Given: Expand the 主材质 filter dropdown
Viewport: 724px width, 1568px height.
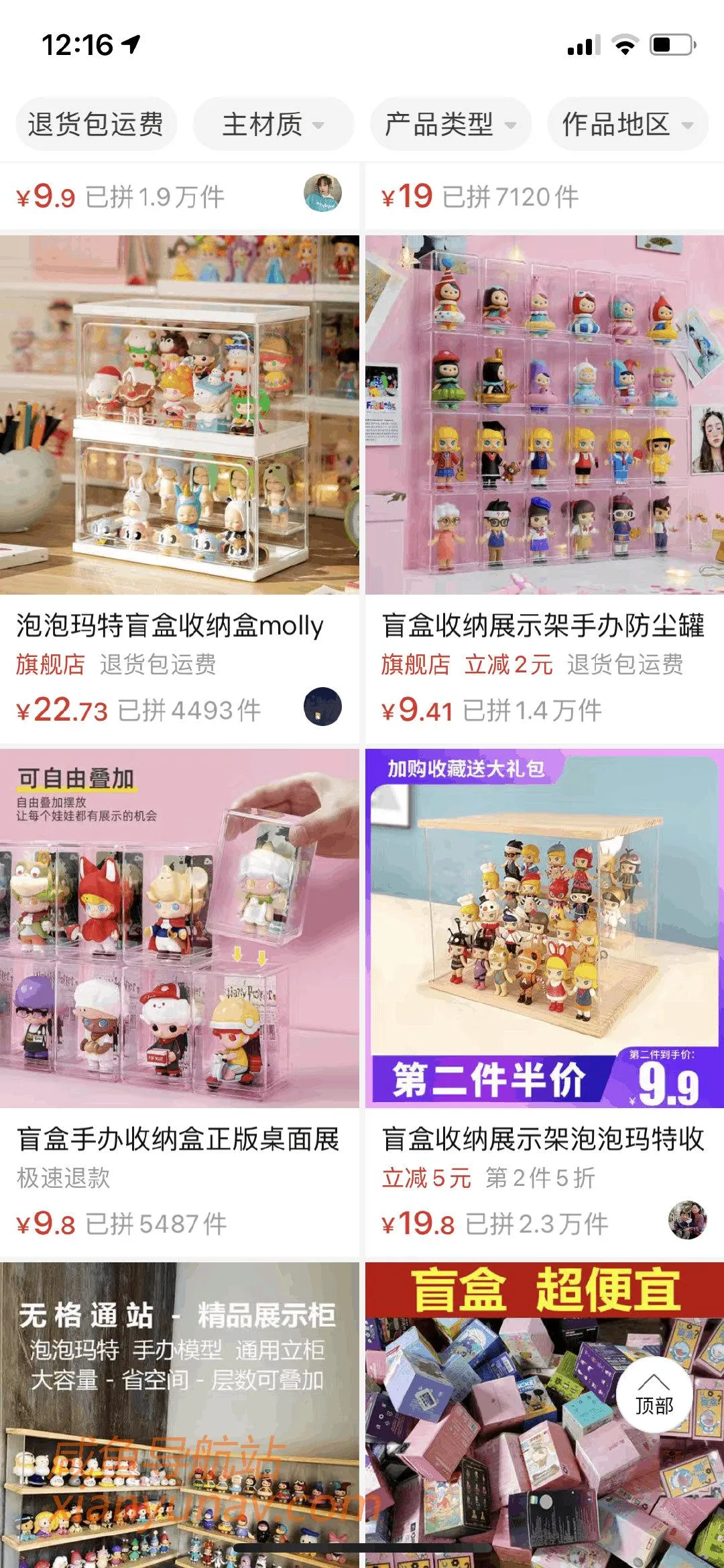Looking at the screenshot, I should coord(273,124).
